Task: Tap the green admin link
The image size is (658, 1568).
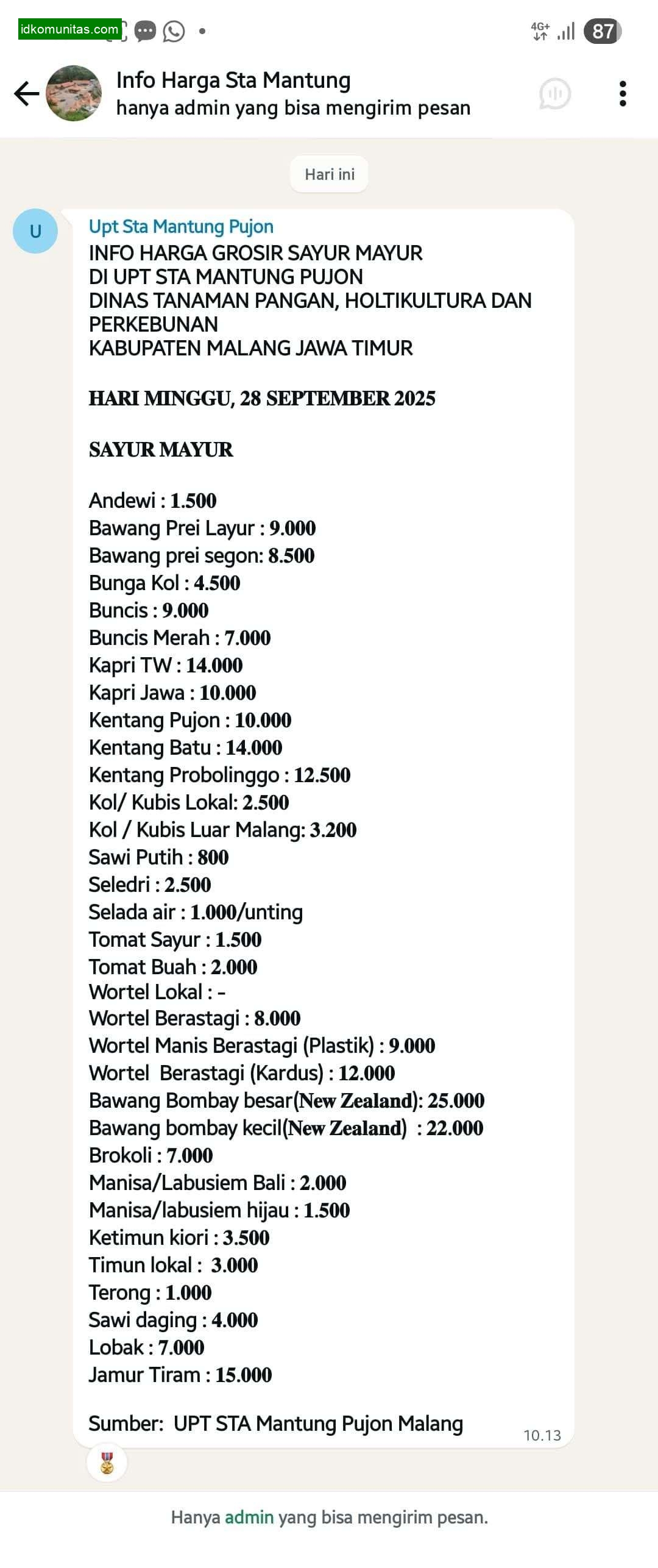Action: (249, 1517)
